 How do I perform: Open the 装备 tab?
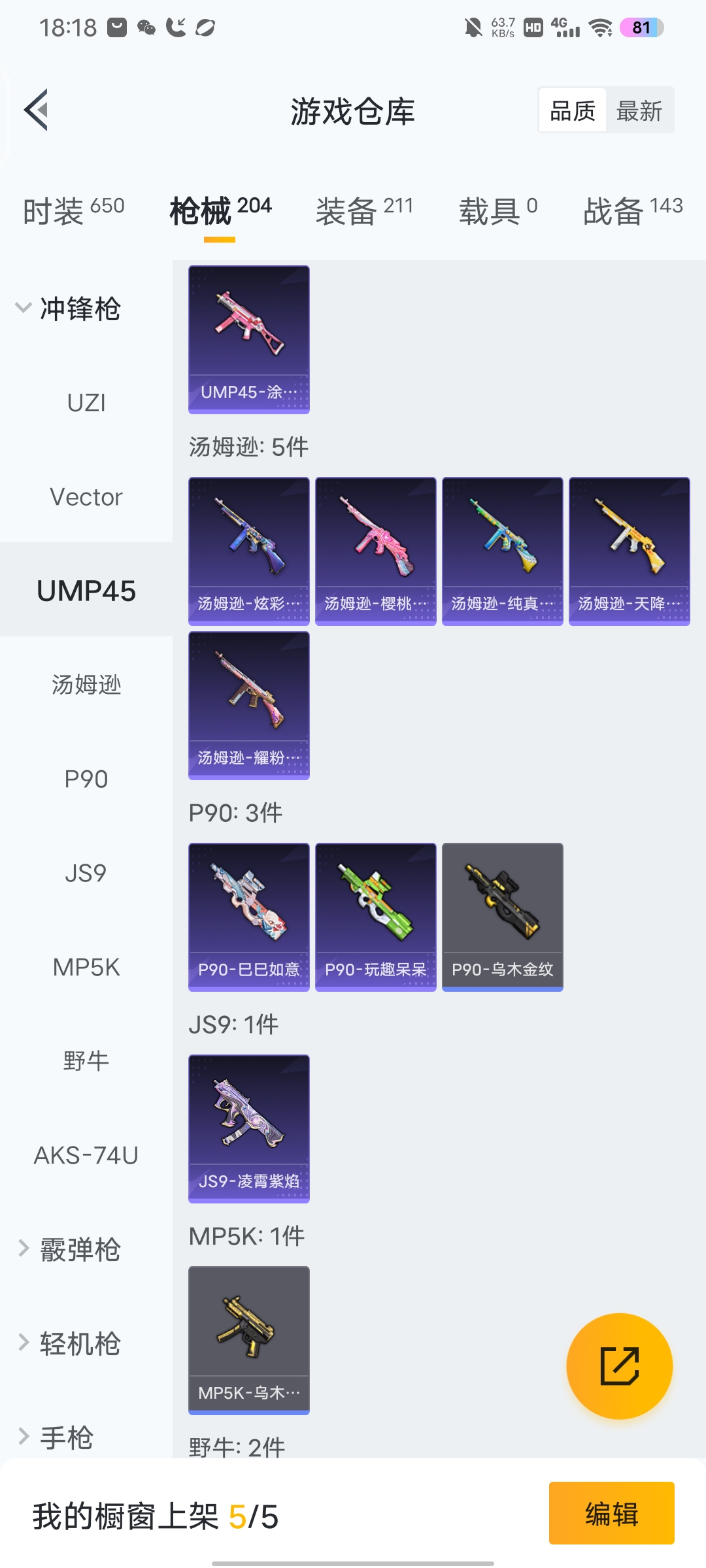[x=364, y=210]
